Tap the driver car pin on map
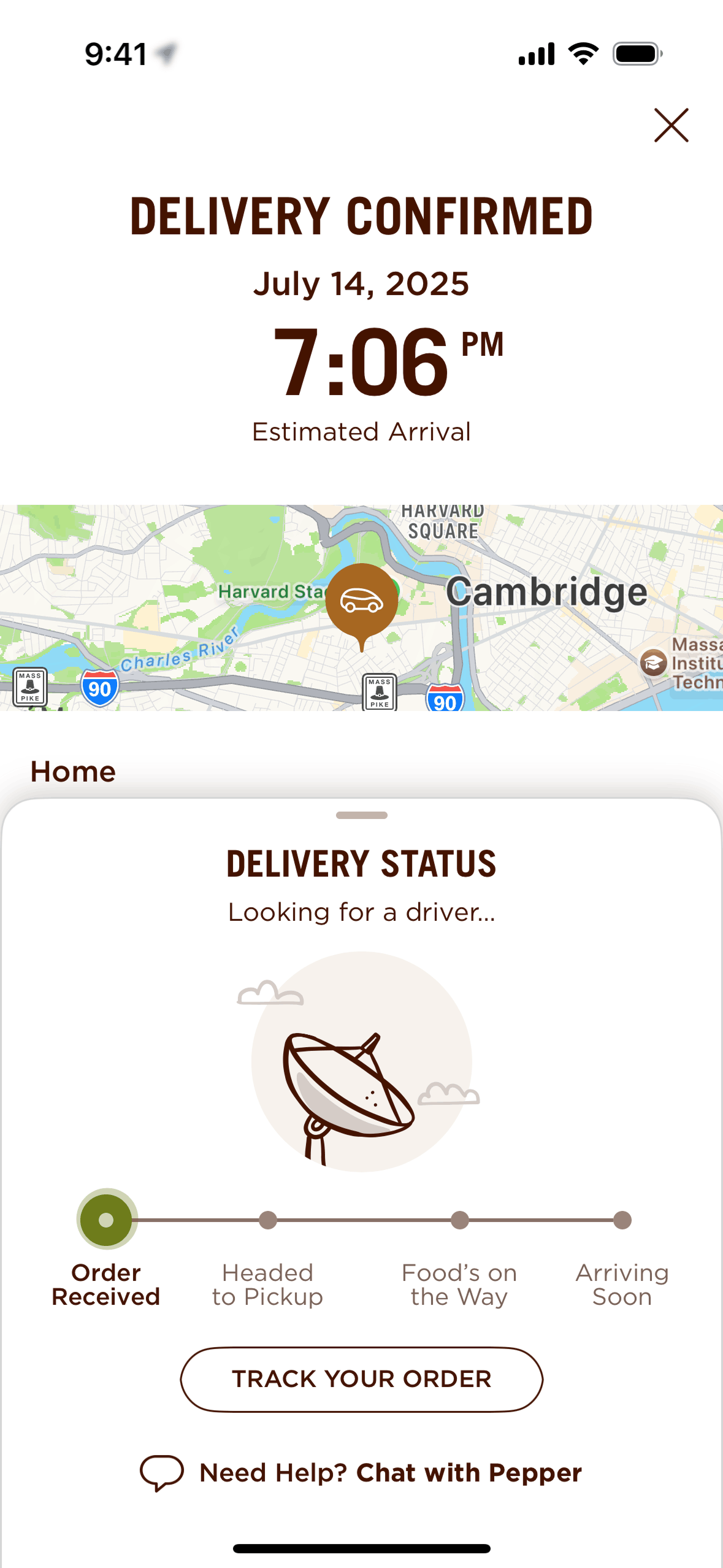The height and width of the screenshot is (1568, 723). pyautogui.click(x=362, y=601)
